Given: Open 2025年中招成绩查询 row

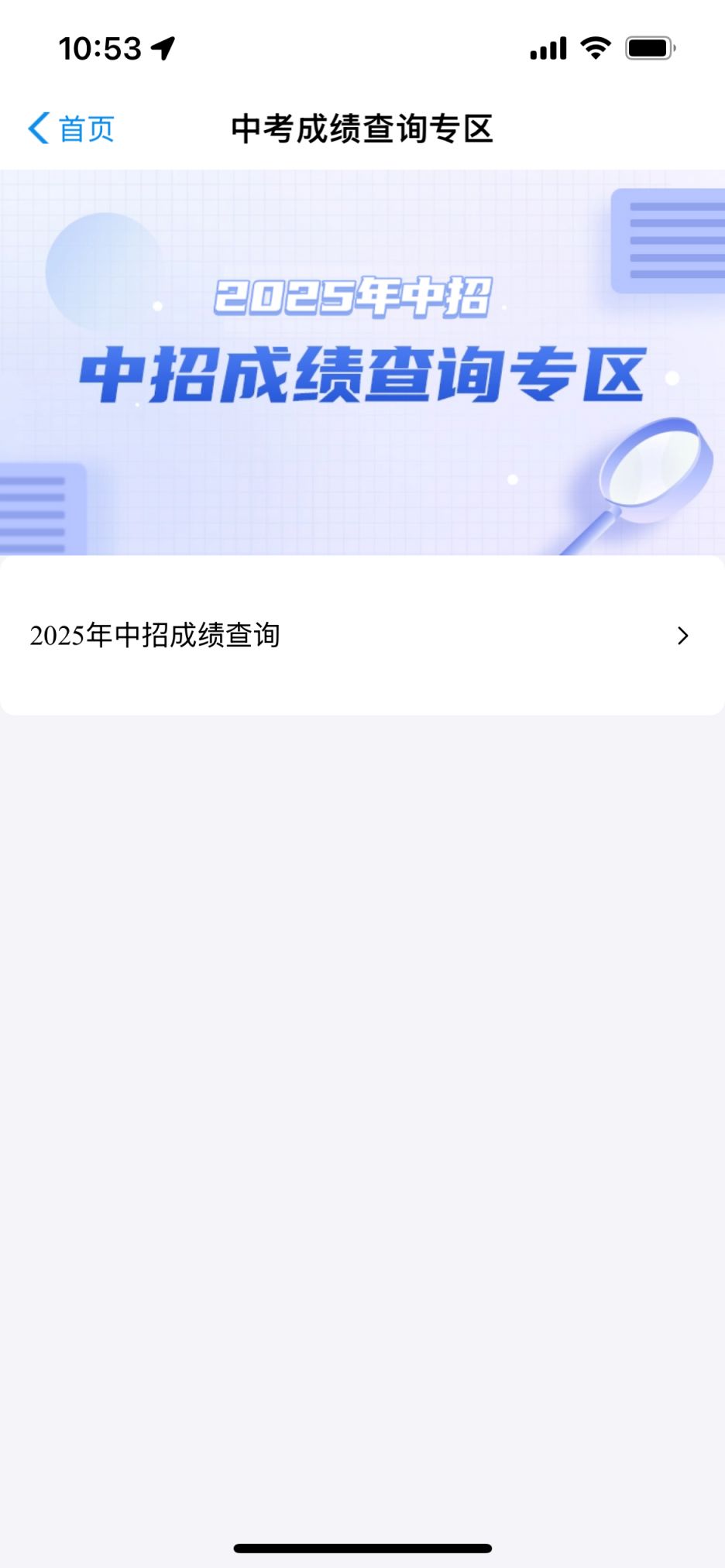Looking at the screenshot, I should [361, 636].
